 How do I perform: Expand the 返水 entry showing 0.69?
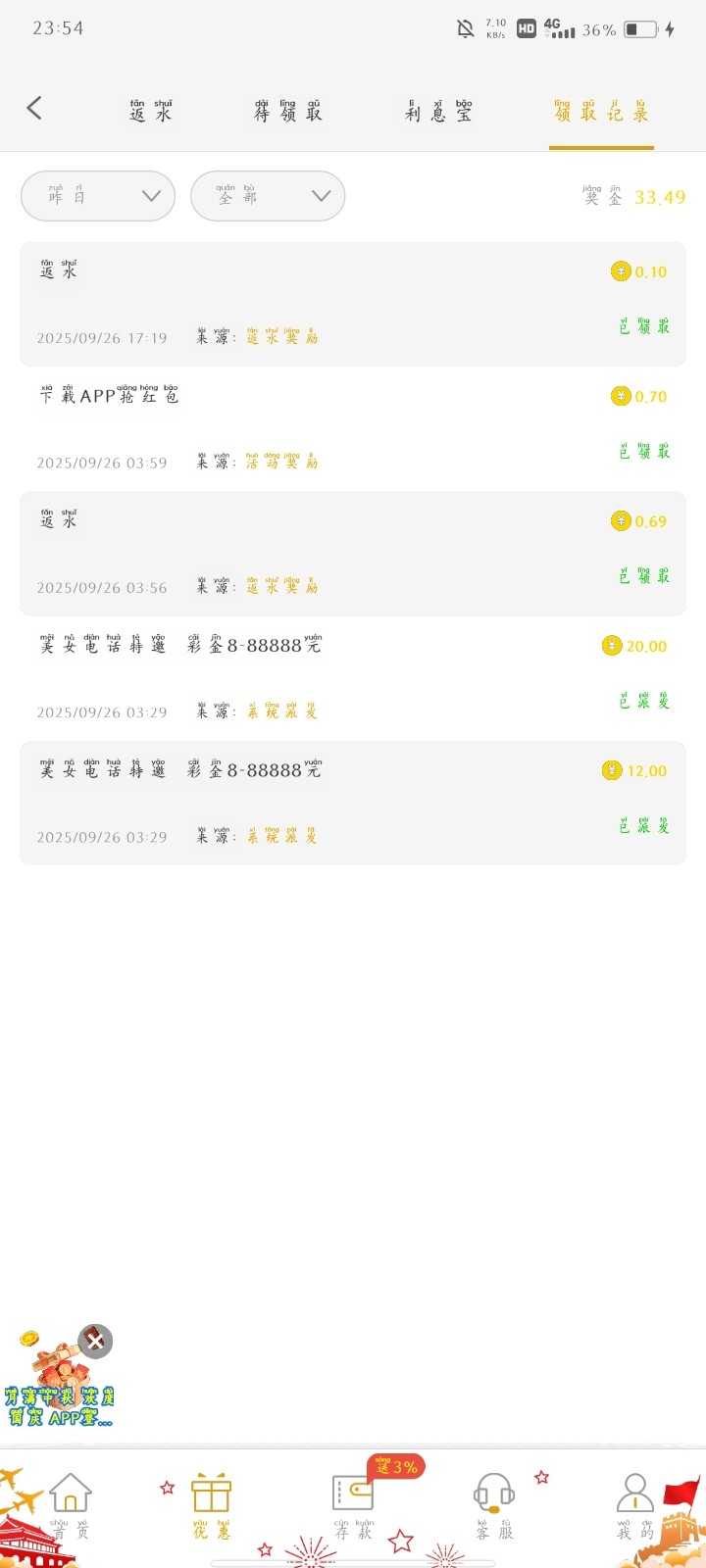(353, 552)
